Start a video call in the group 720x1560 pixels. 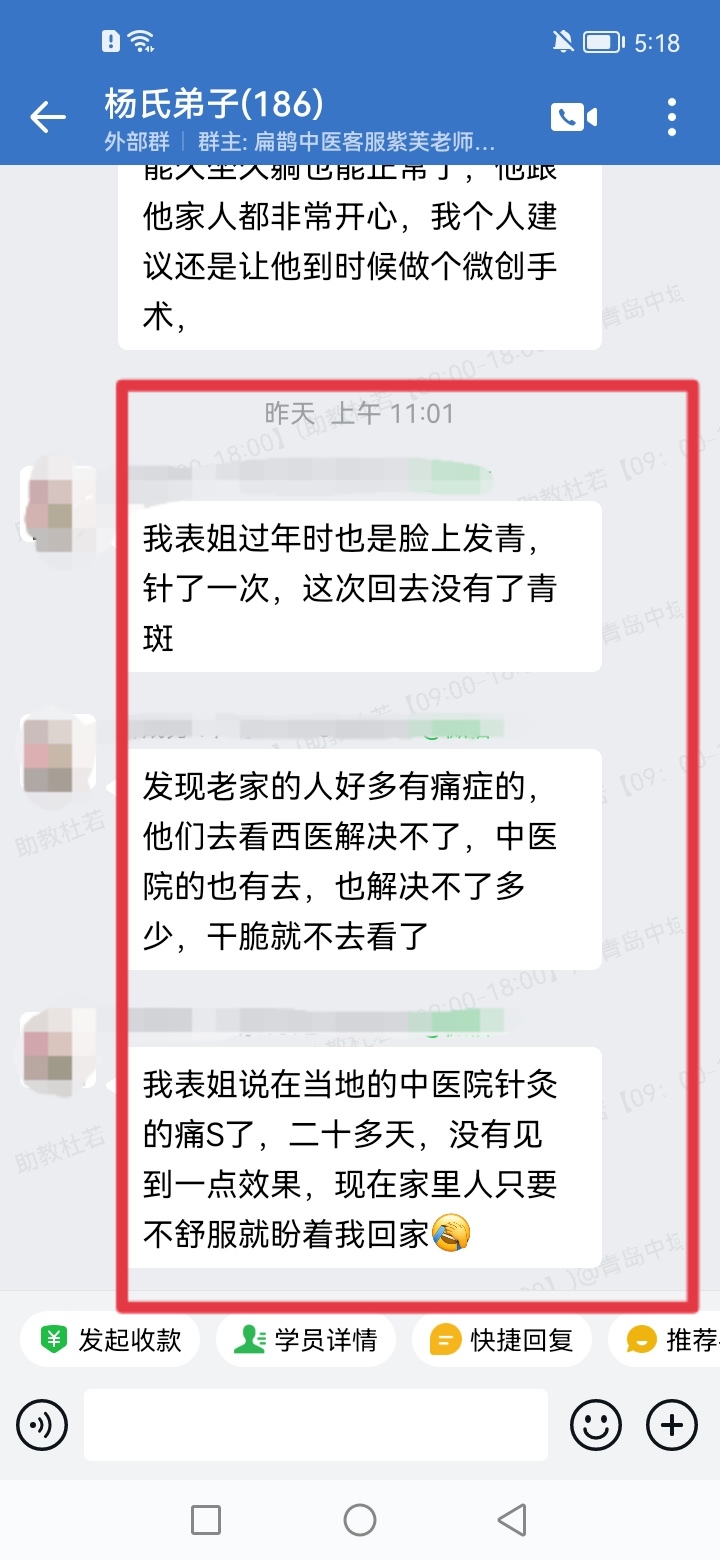(573, 117)
